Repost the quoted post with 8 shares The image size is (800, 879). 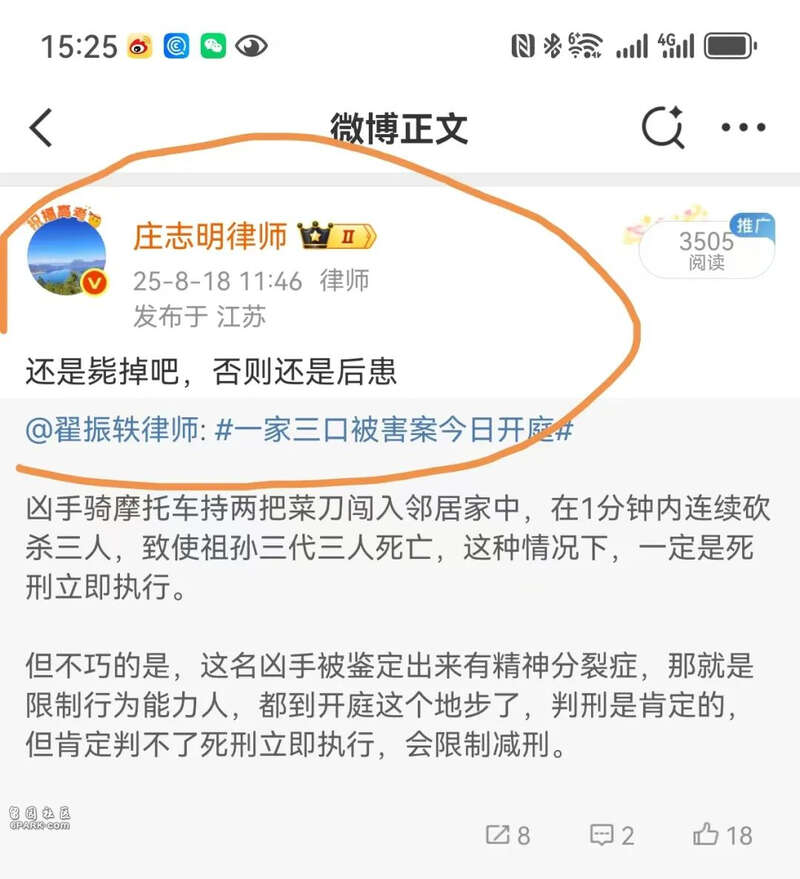(x=508, y=835)
